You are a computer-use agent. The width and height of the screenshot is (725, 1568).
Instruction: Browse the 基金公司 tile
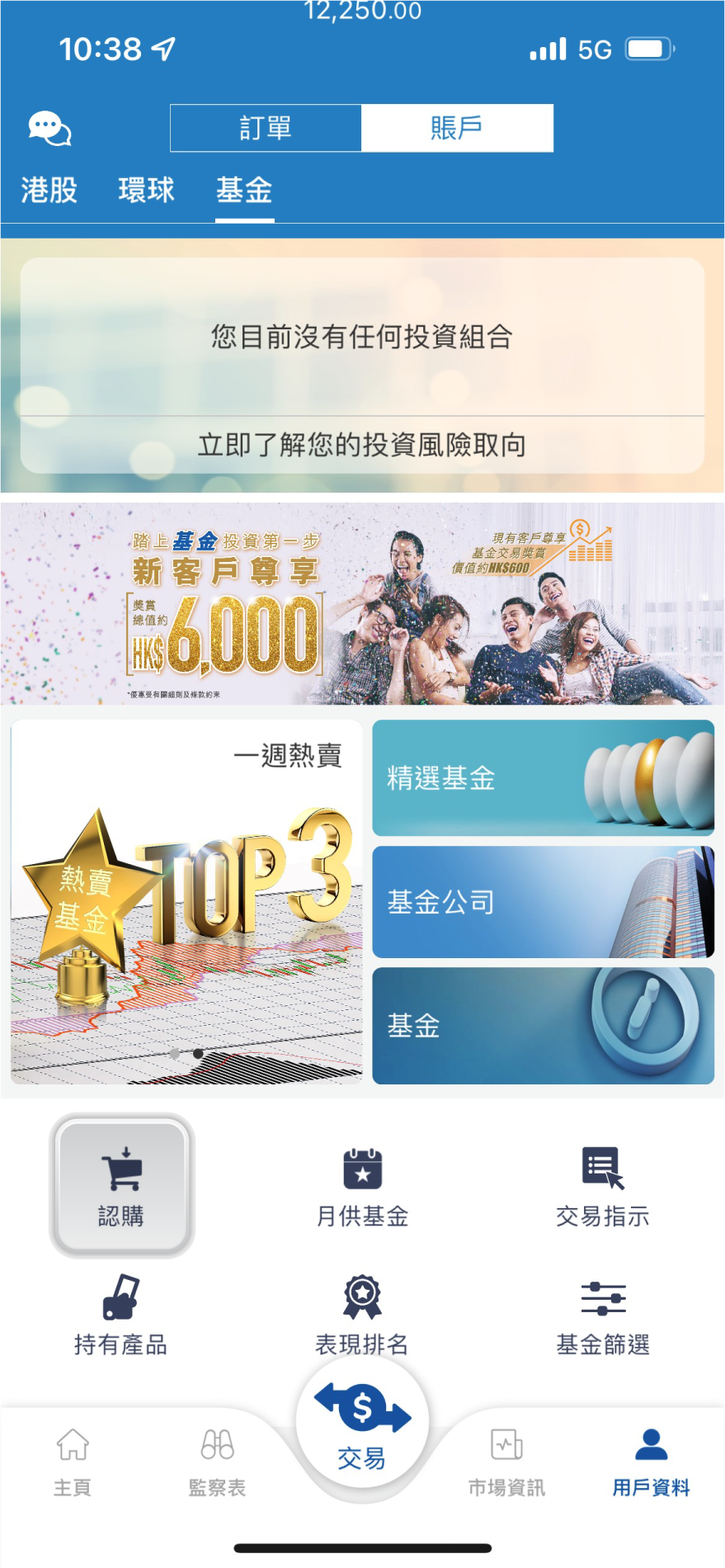pyautogui.click(x=543, y=901)
